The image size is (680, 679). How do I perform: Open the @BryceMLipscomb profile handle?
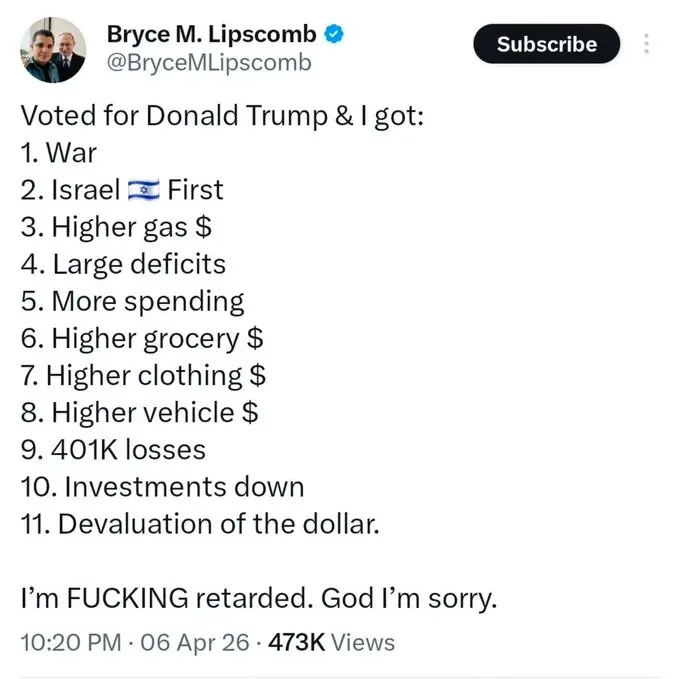coord(208,64)
